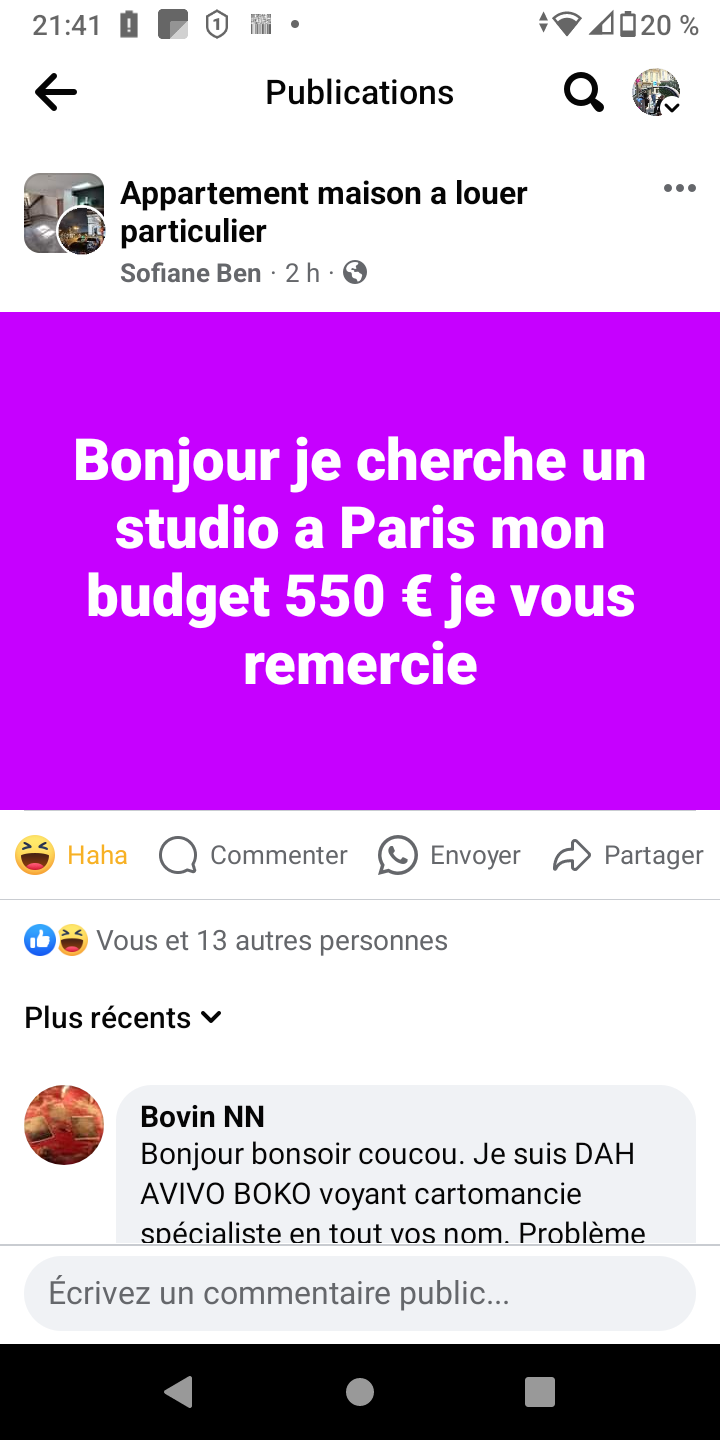View Sofiane Ben's profile
Image resolution: width=720 pixels, height=1440 pixels.
tap(190, 273)
